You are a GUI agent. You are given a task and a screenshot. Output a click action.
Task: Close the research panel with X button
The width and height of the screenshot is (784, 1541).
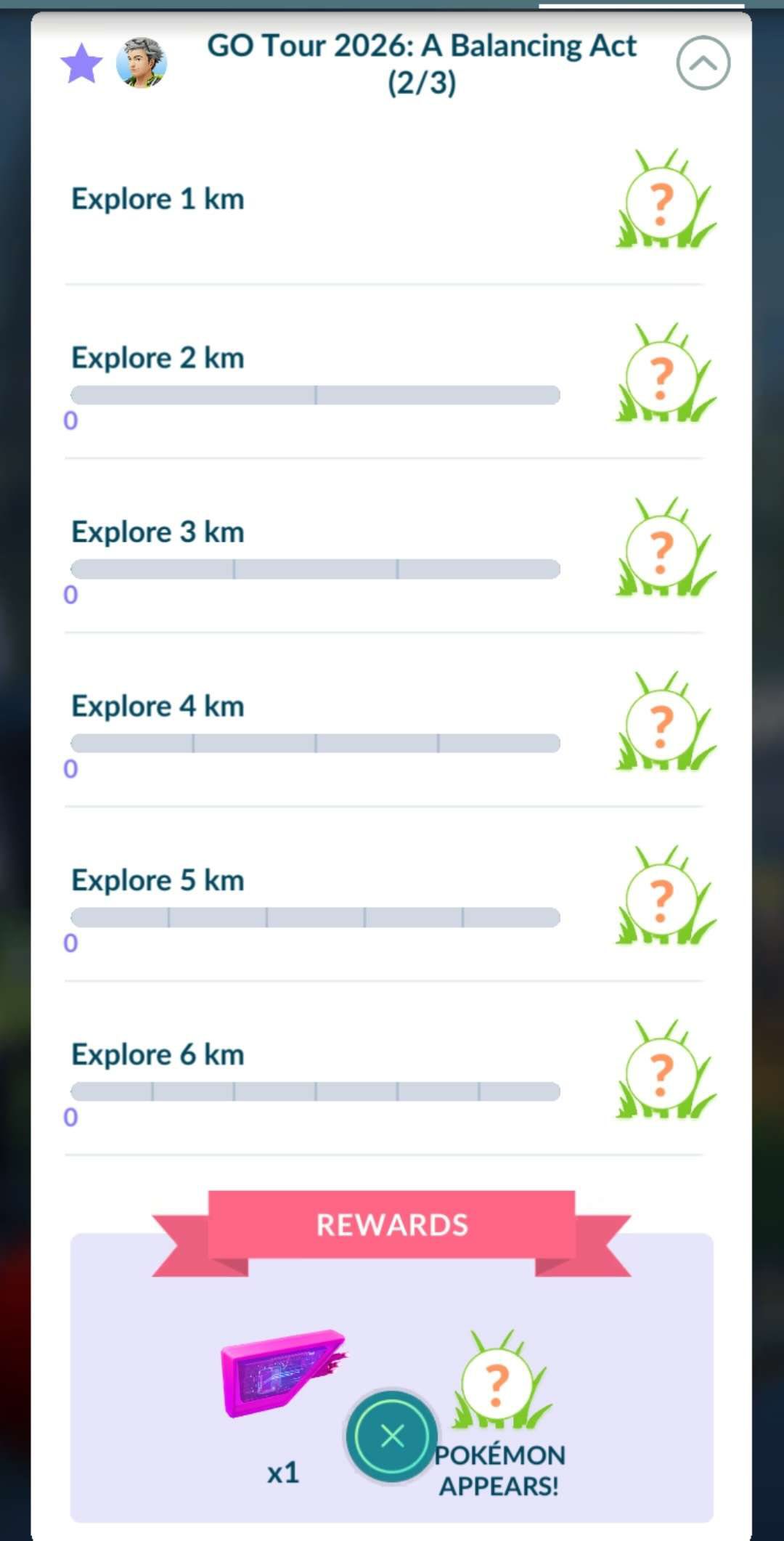pyautogui.click(x=392, y=1435)
